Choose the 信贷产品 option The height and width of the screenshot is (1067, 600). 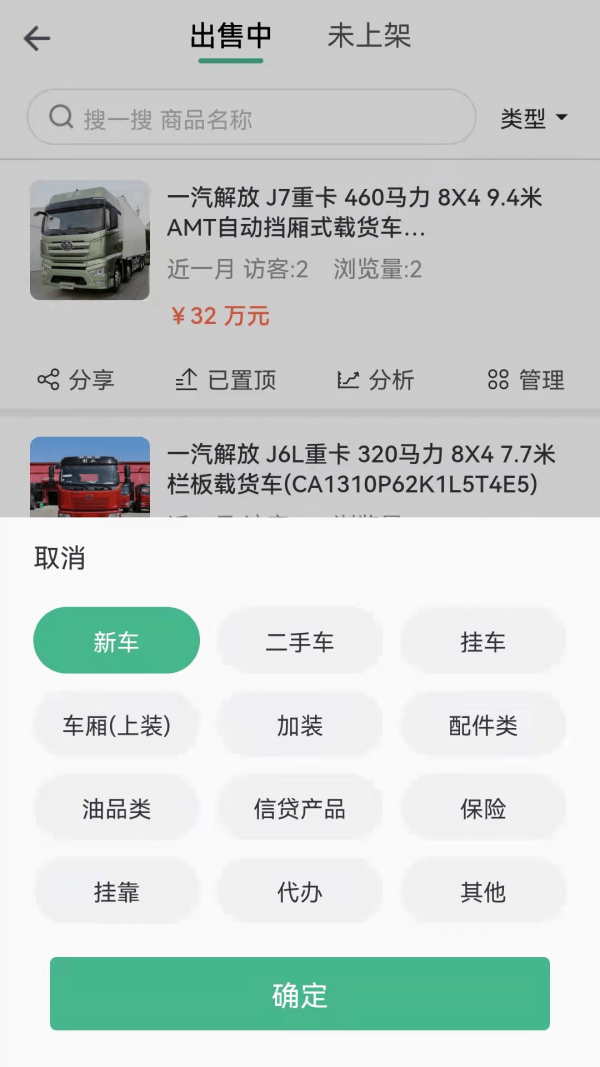point(300,808)
